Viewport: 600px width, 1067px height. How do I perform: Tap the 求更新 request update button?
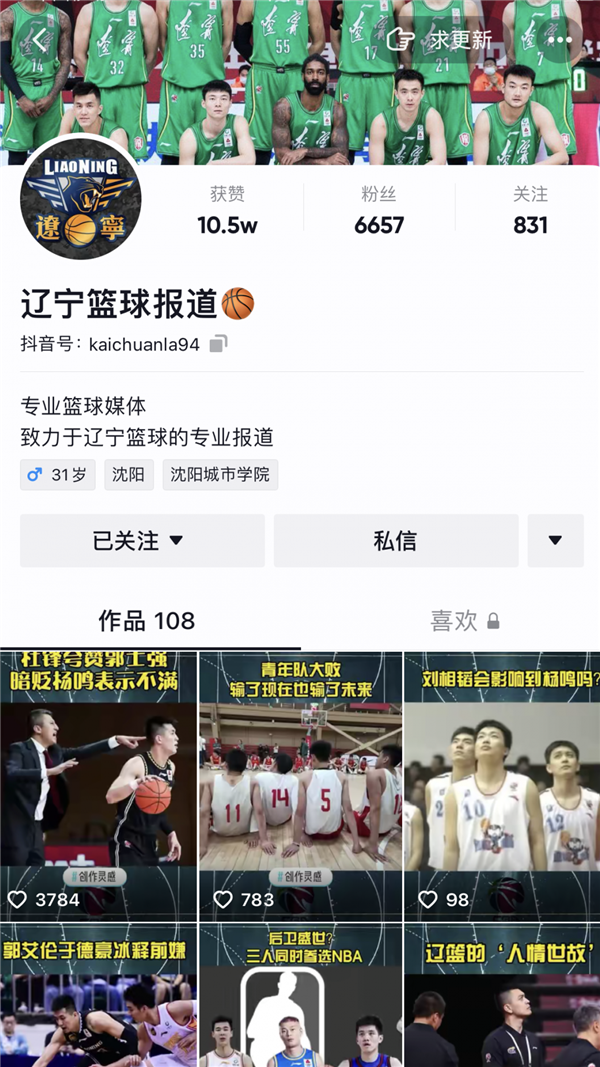(x=440, y=40)
